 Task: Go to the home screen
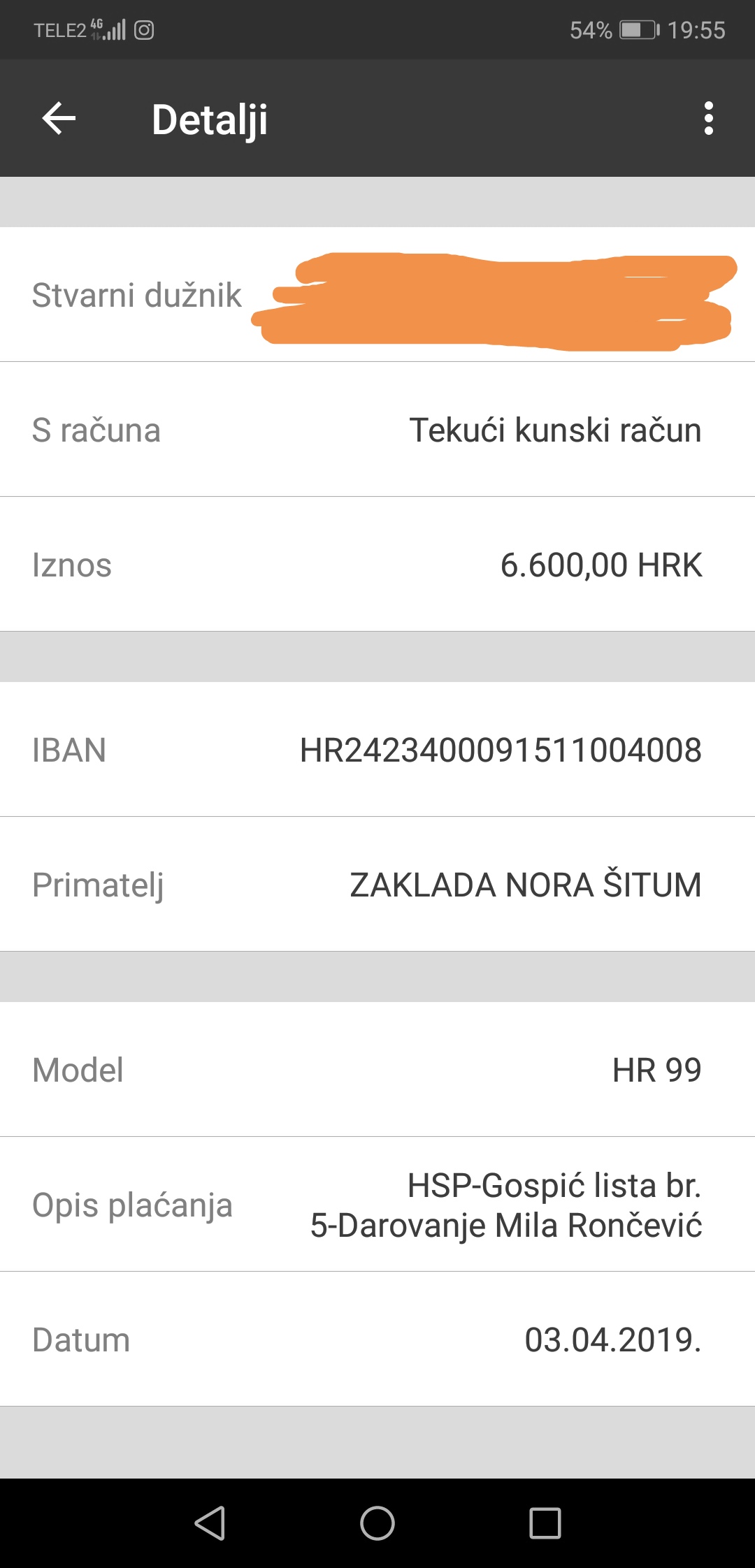coord(377,1523)
